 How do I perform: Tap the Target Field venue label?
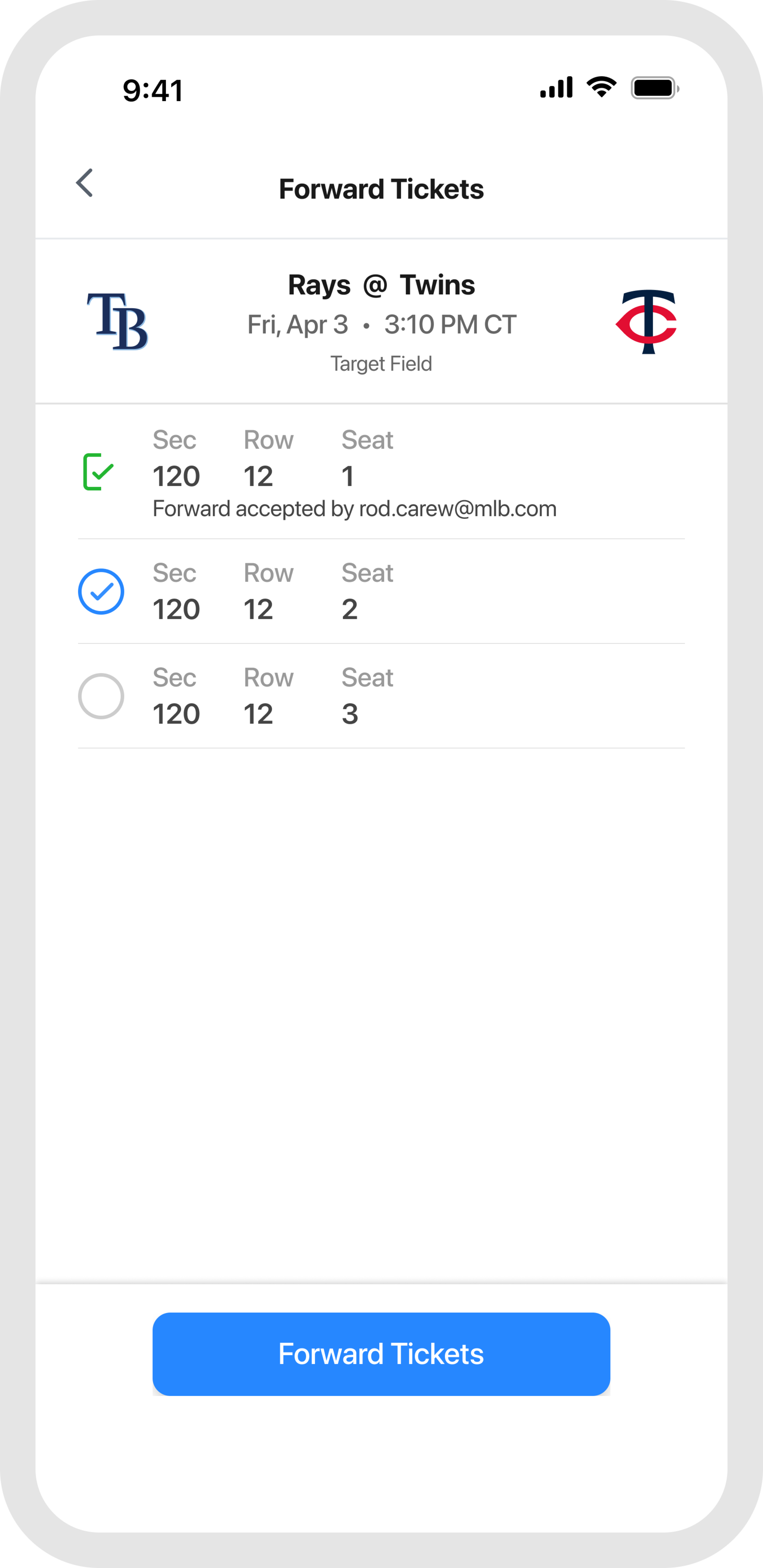point(381,363)
